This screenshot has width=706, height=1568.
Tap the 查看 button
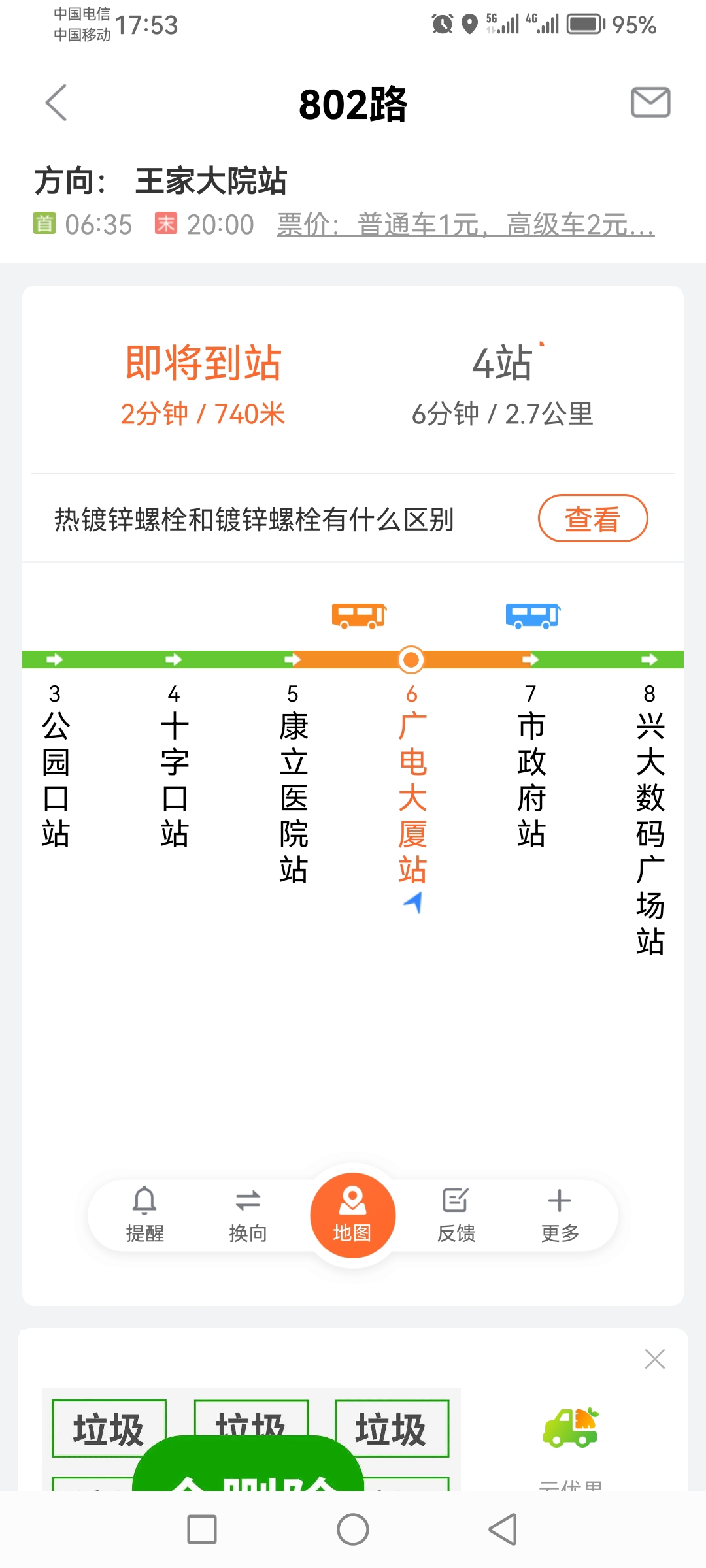(x=592, y=519)
